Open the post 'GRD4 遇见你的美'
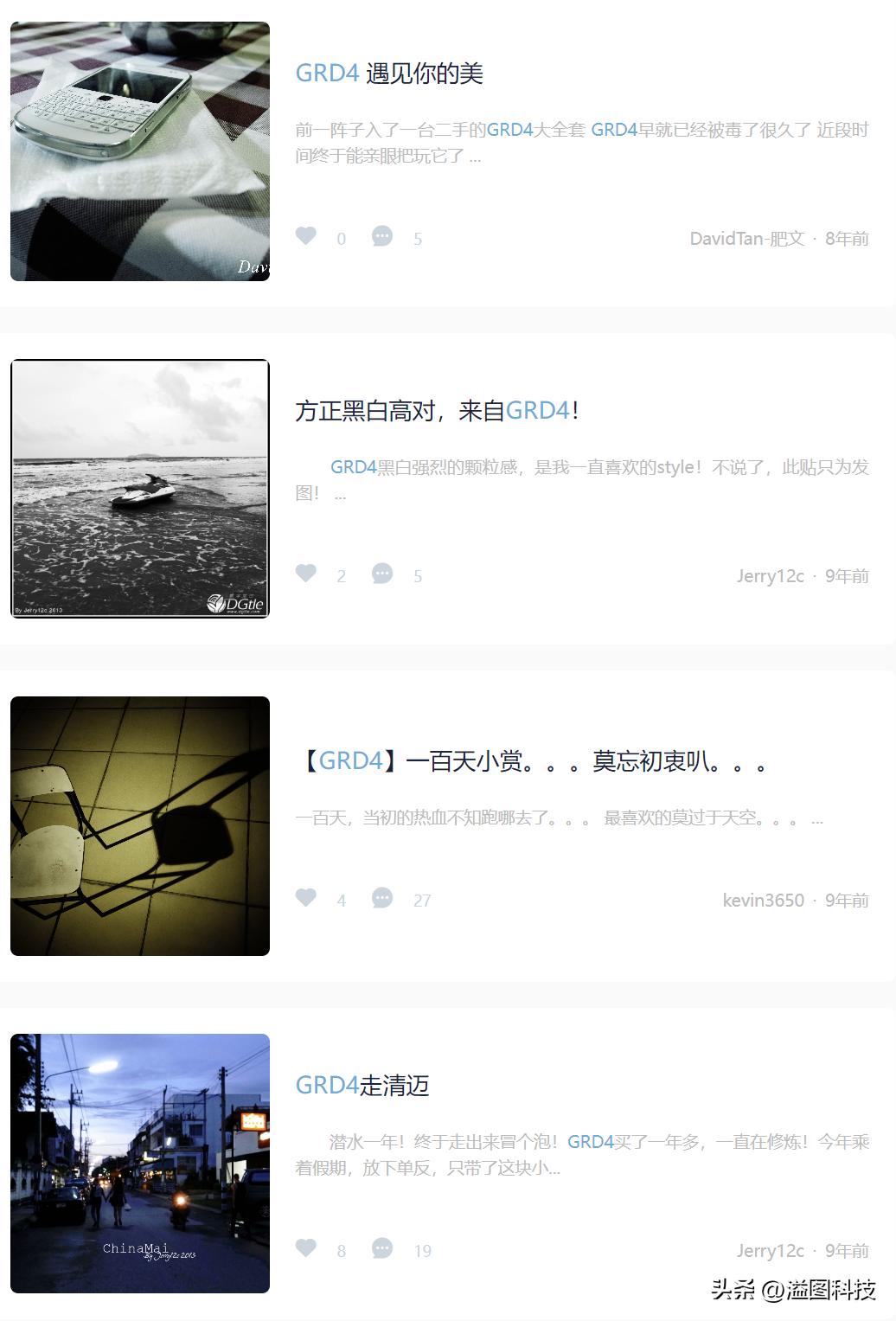Image resolution: width=896 pixels, height=1321 pixels. (389, 75)
